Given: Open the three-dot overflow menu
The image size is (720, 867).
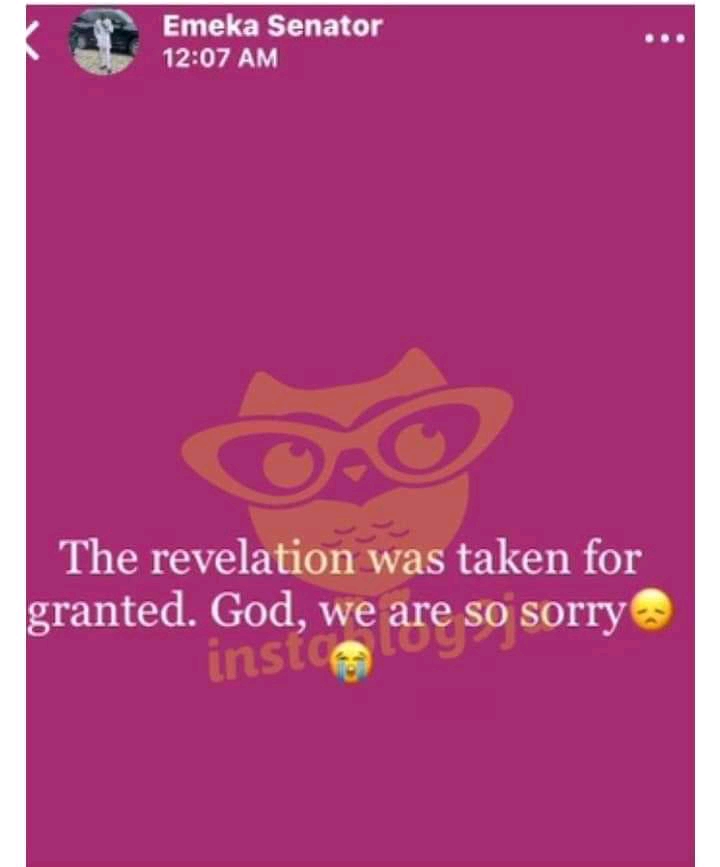Looking at the screenshot, I should [x=664, y=38].
